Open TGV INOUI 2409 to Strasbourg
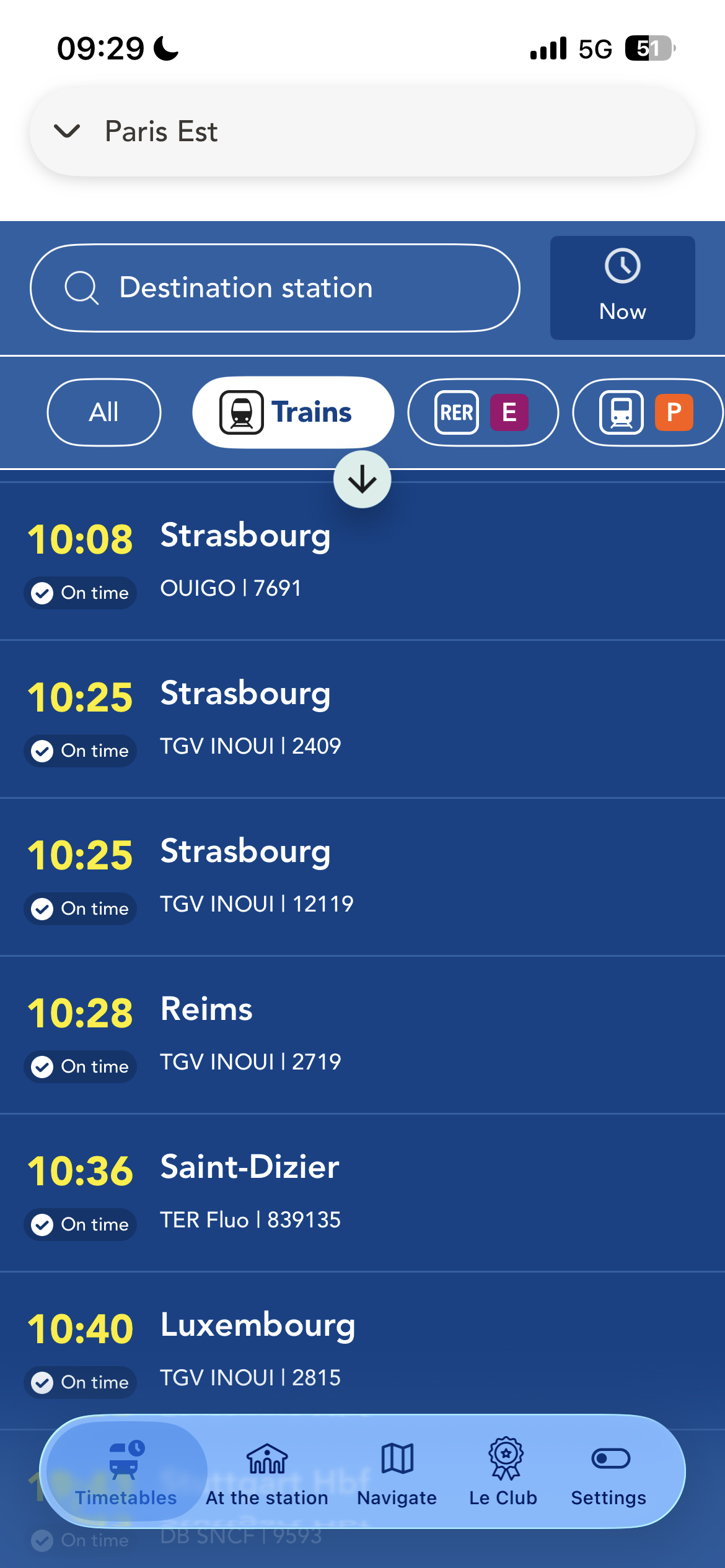The width and height of the screenshot is (725, 1568). pos(362,719)
